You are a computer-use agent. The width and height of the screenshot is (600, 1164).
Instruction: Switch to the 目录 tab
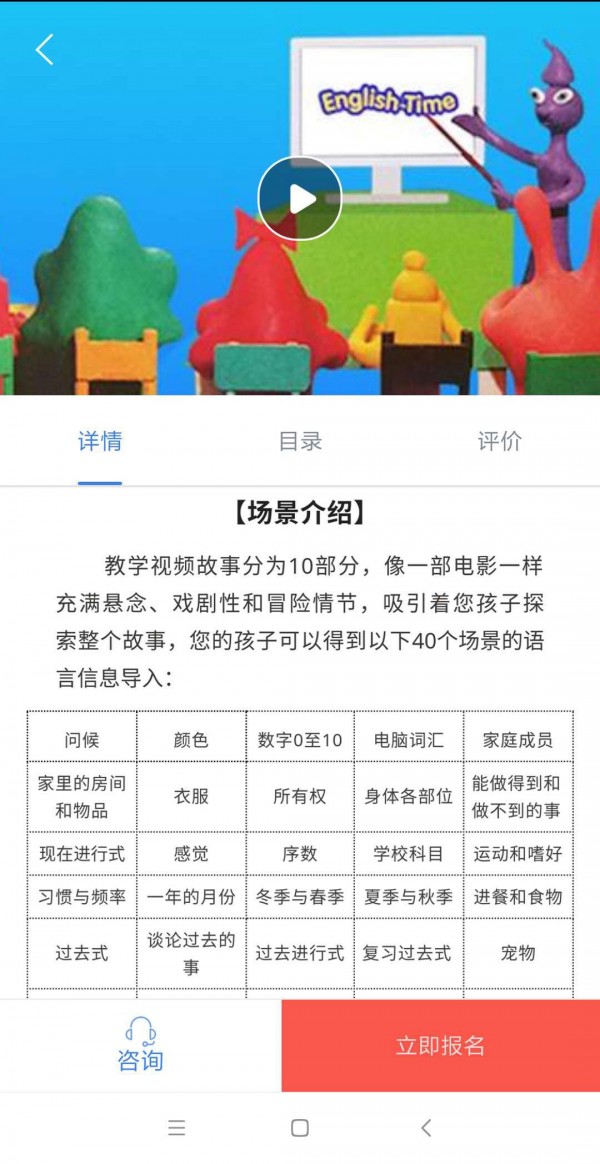coord(300,442)
